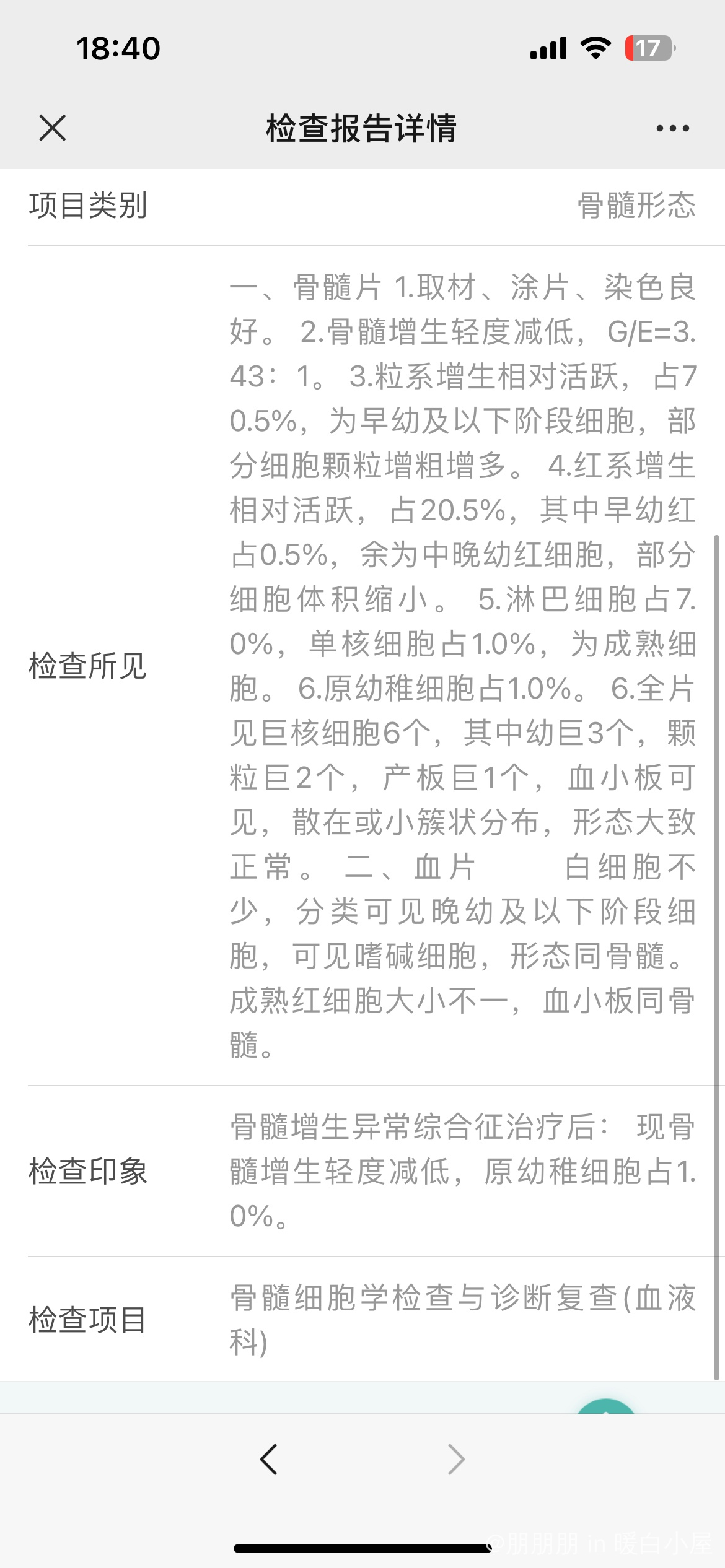Go back to the previous web page
The height and width of the screenshot is (1568, 725).
pyautogui.click(x=269, y=1460)
